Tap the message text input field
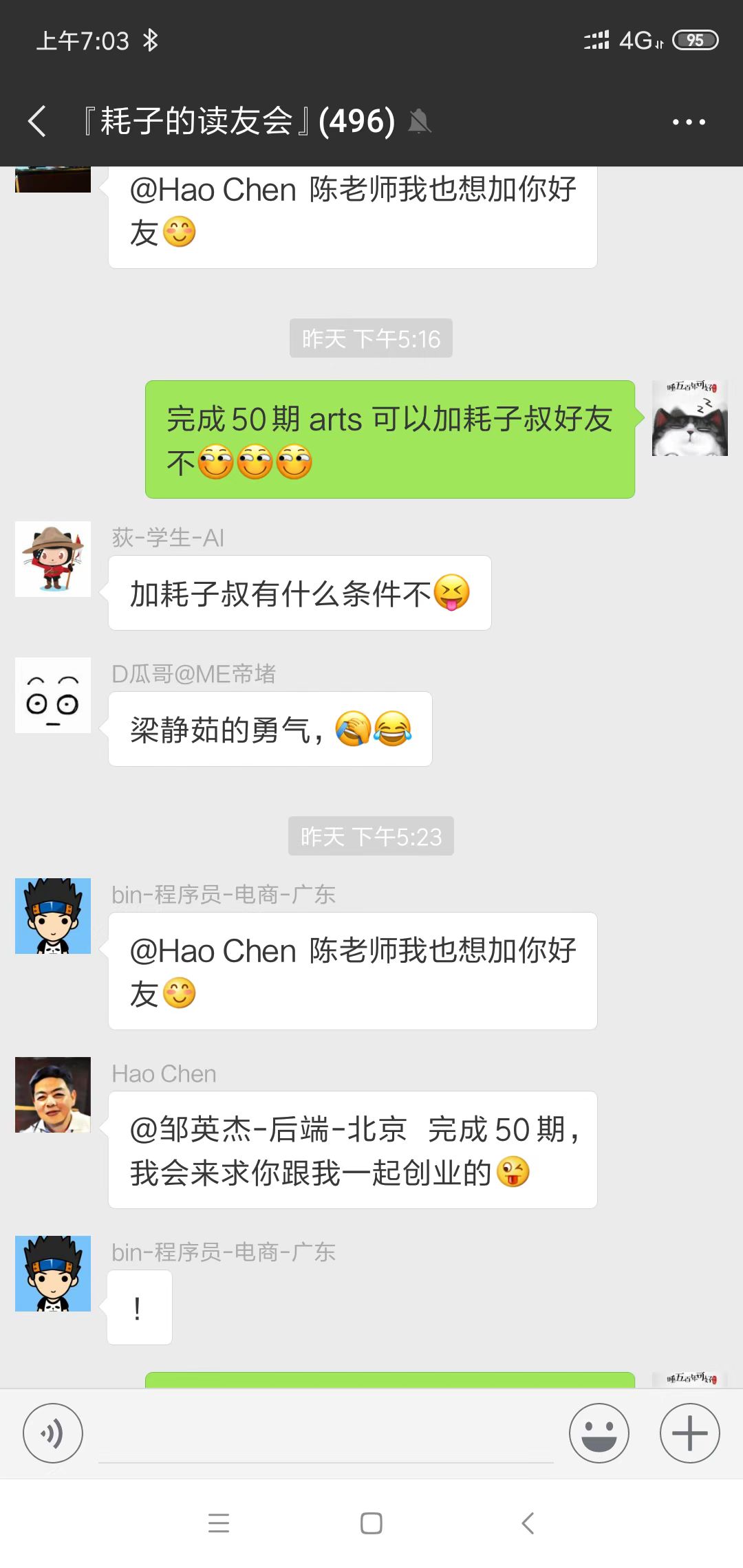This screenshot has width=743, height=1568. (326, 1435)
